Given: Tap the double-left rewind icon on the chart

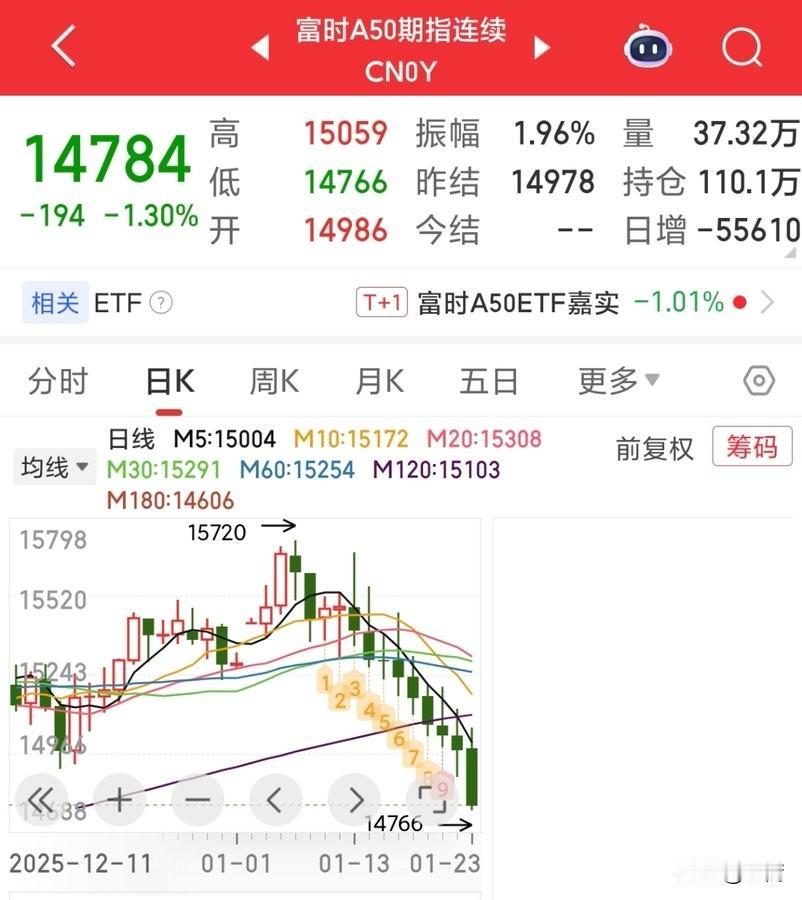Looking at the screenshot, I should point(41,800).
